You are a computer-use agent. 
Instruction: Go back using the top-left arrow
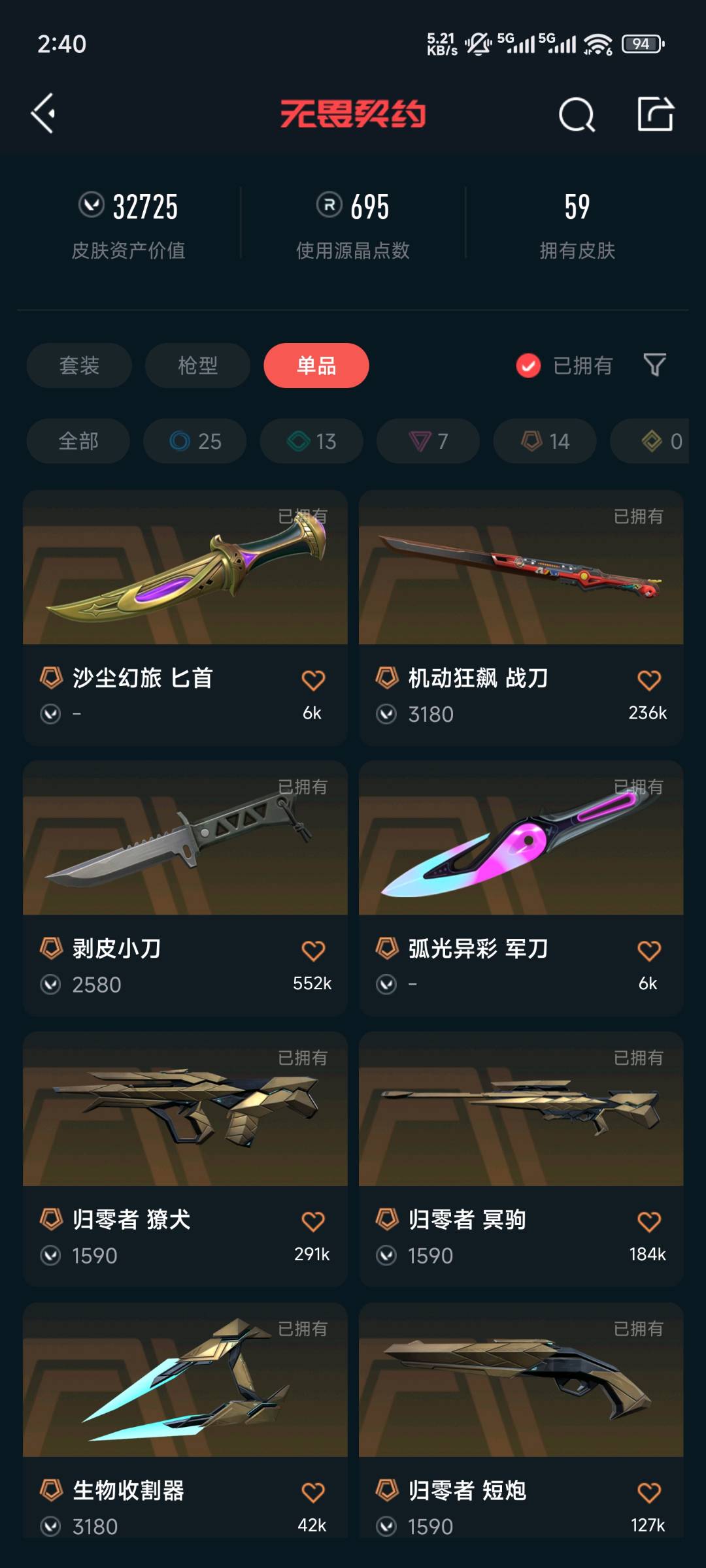[43, 114]
